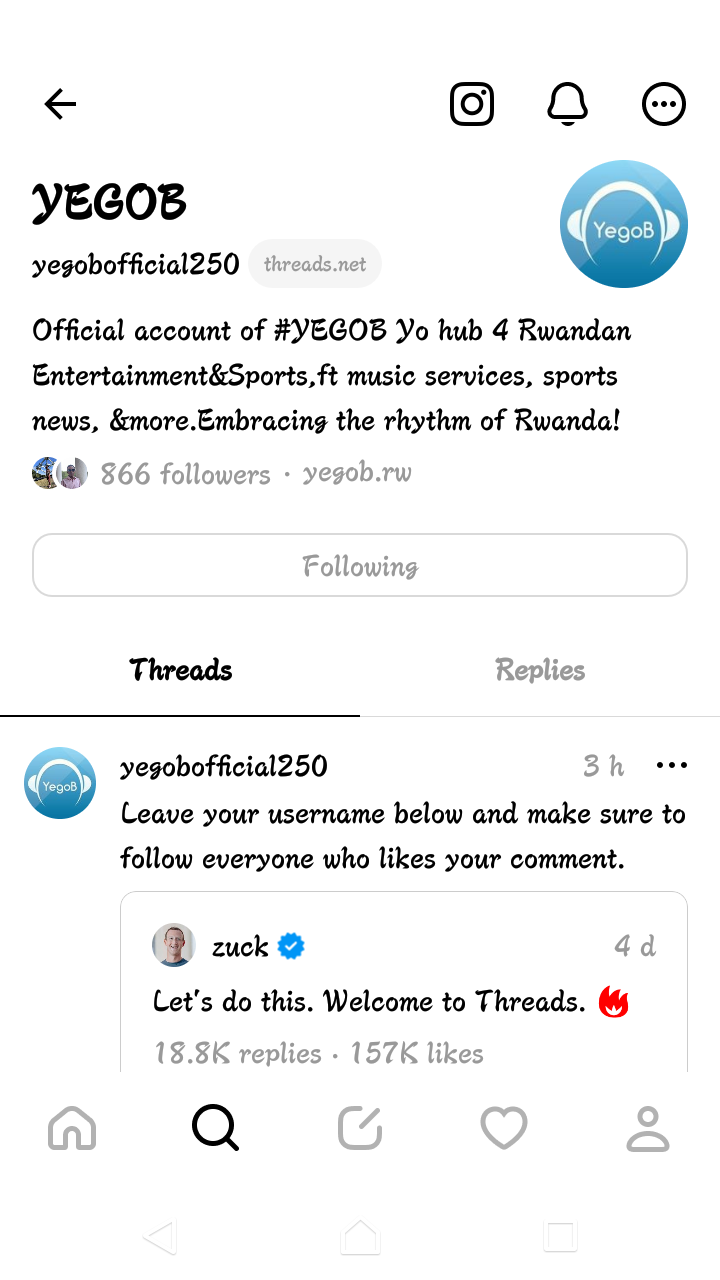Open the yegob.rw website link
The image size is (720, 1280).
357,473
